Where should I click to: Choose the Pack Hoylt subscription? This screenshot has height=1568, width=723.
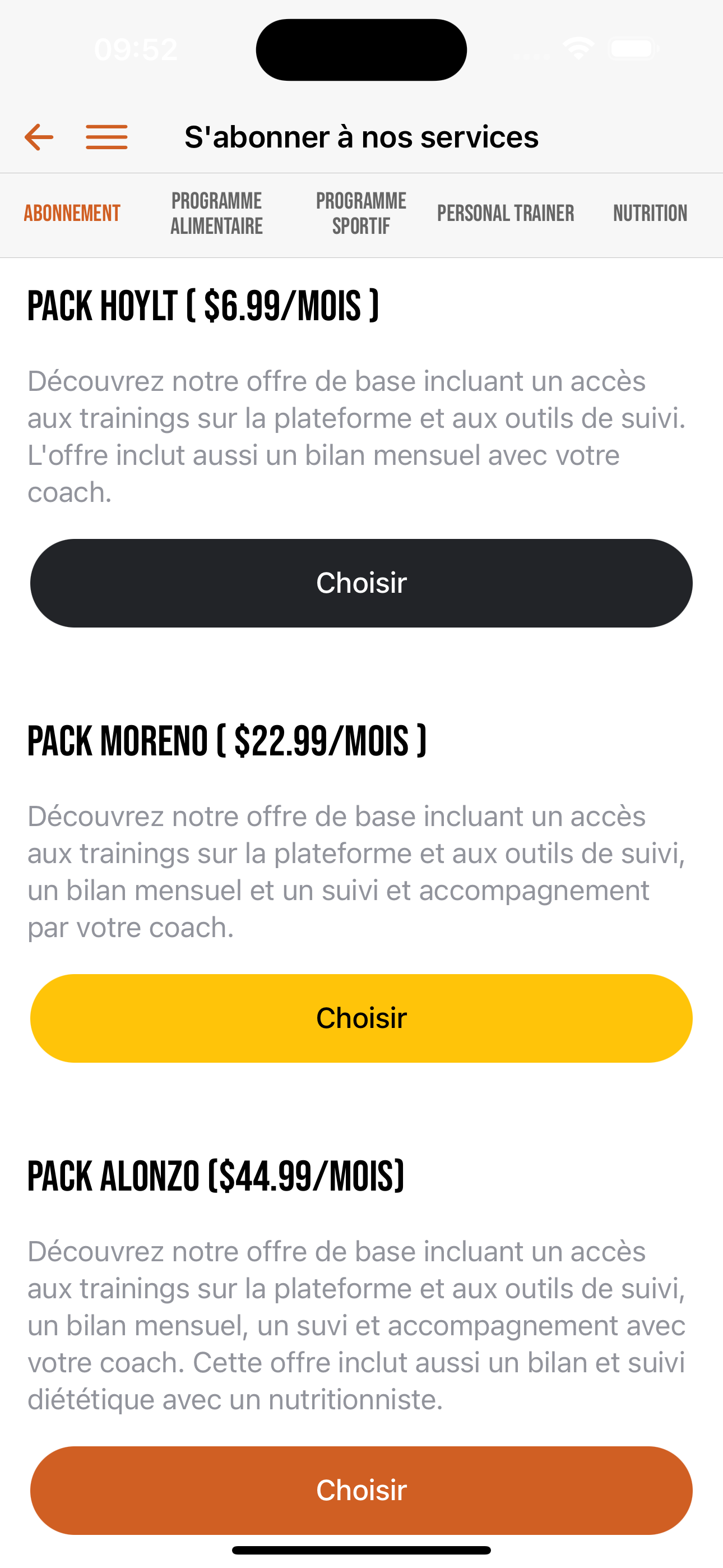tap(361, 583)
